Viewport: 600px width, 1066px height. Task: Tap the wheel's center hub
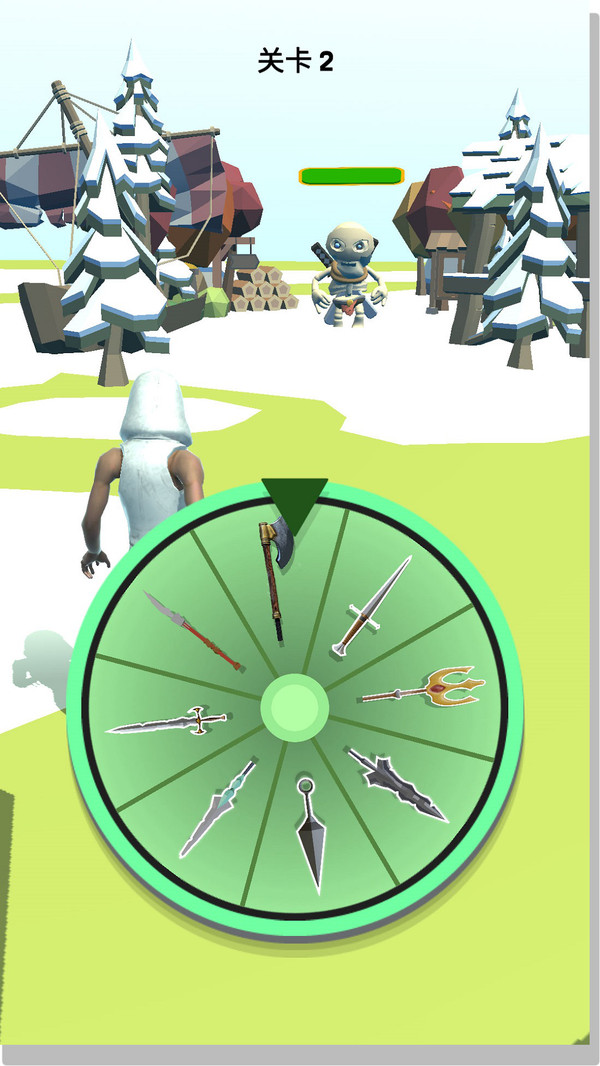click(295, 707)
